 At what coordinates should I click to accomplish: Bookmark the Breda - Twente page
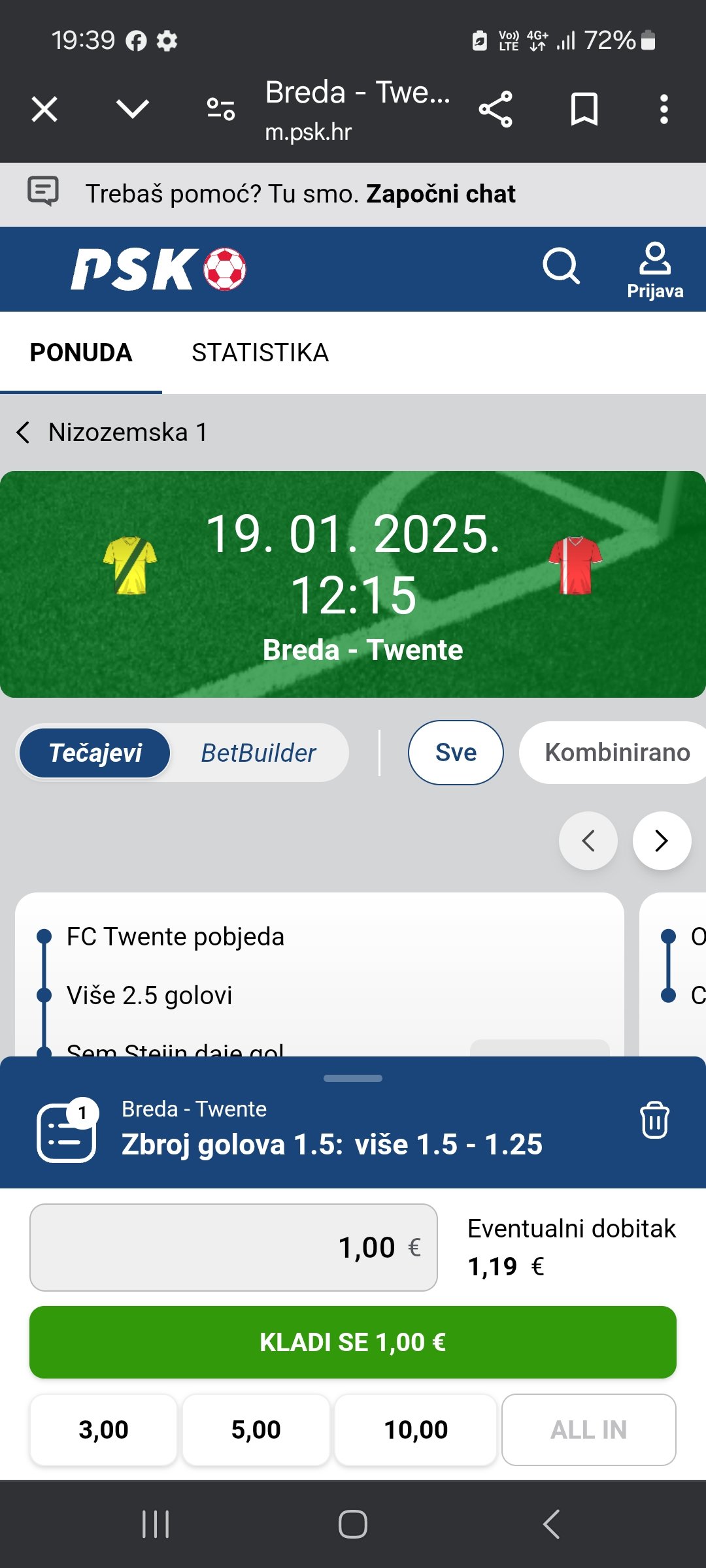pos(584,109)
